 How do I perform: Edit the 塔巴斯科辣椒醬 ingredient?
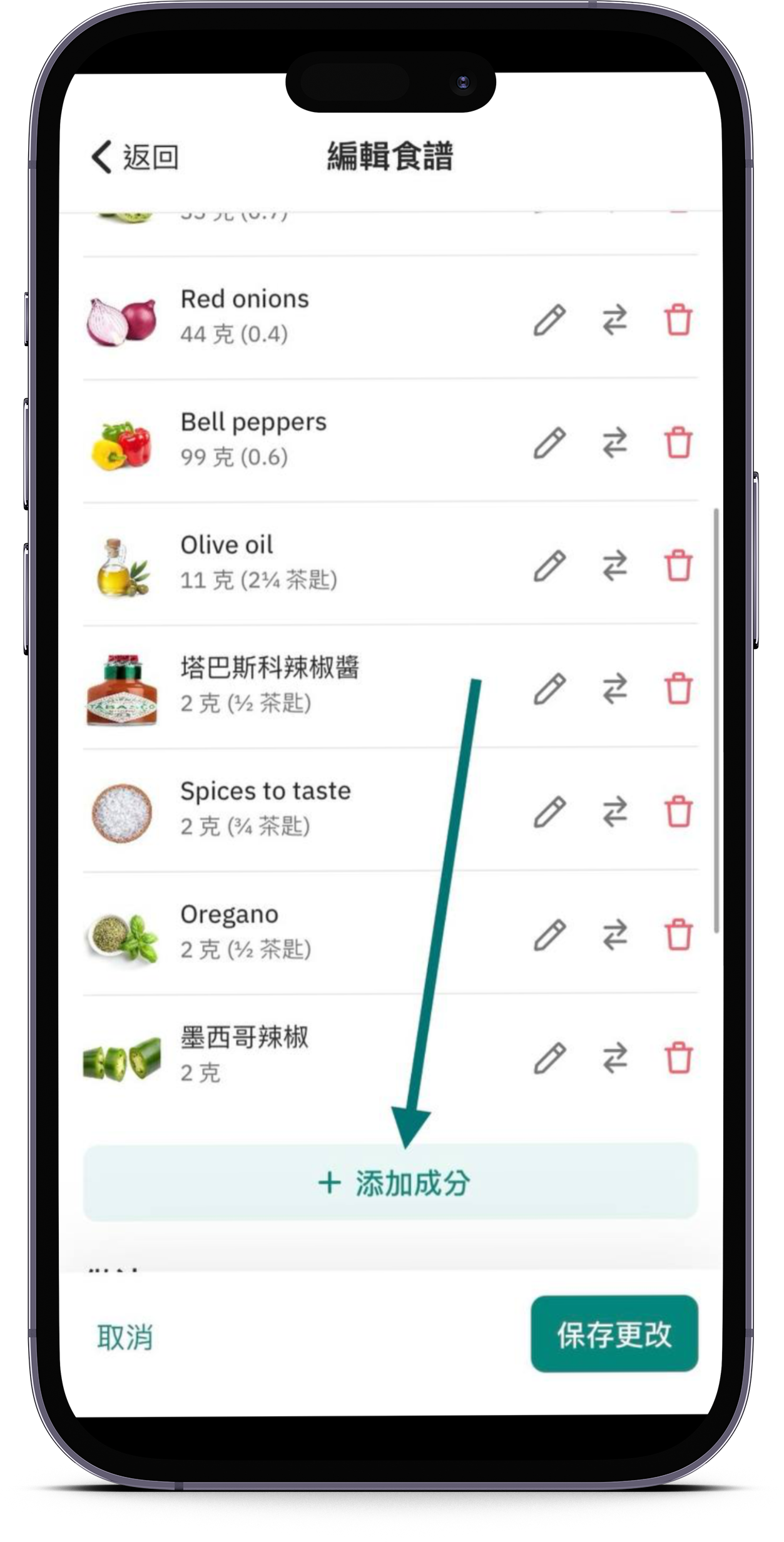click(x=549, y=689)
